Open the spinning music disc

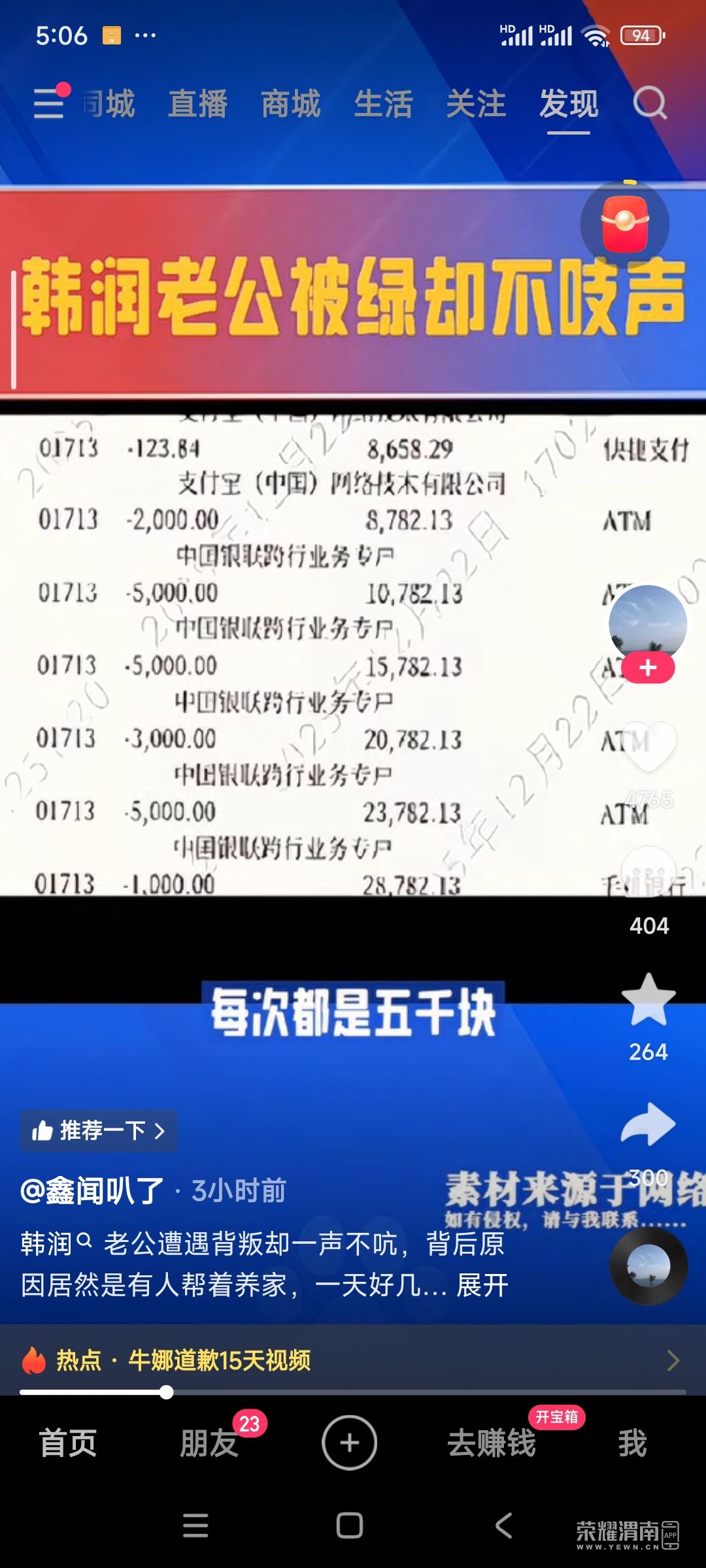coord(648,1266)
